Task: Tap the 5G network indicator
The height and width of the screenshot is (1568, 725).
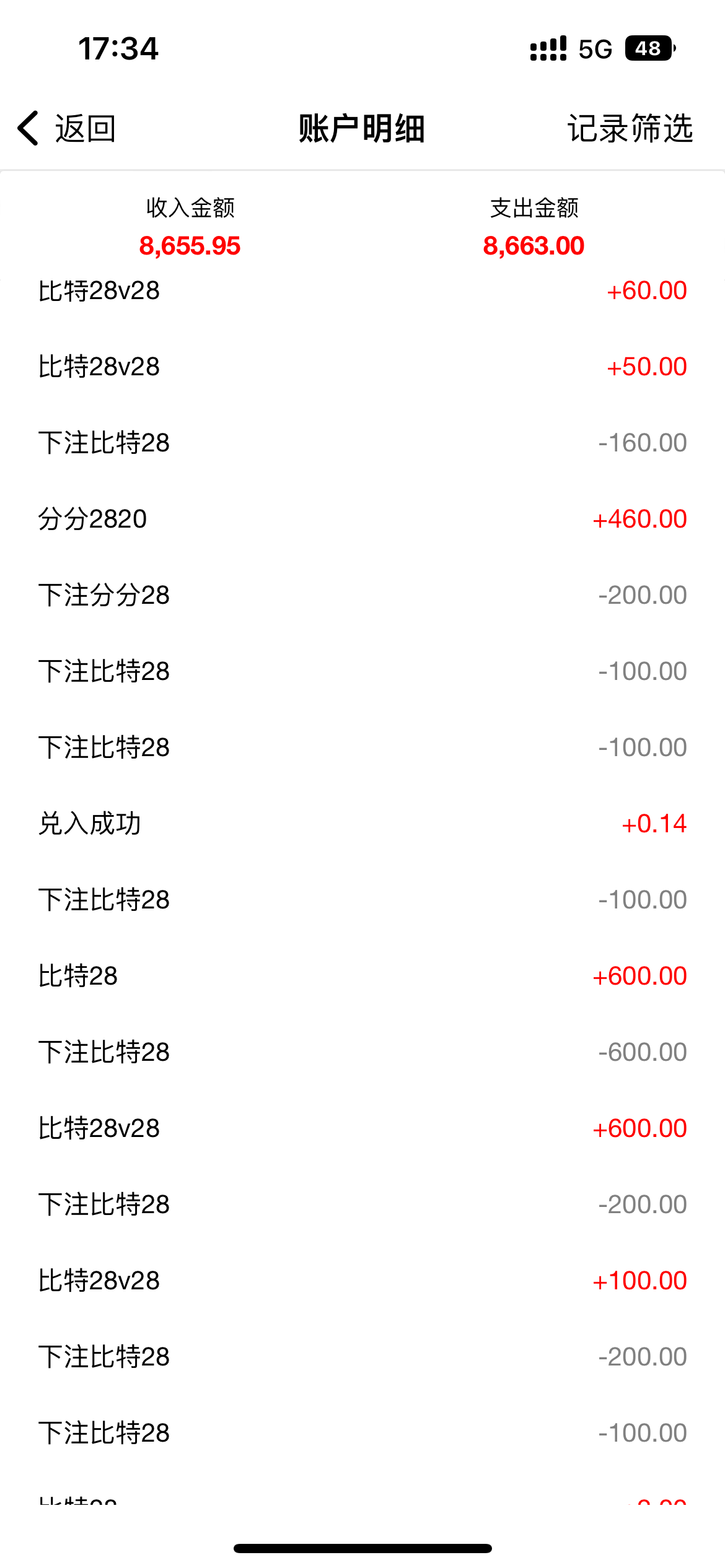Action: tap(593, 48)
